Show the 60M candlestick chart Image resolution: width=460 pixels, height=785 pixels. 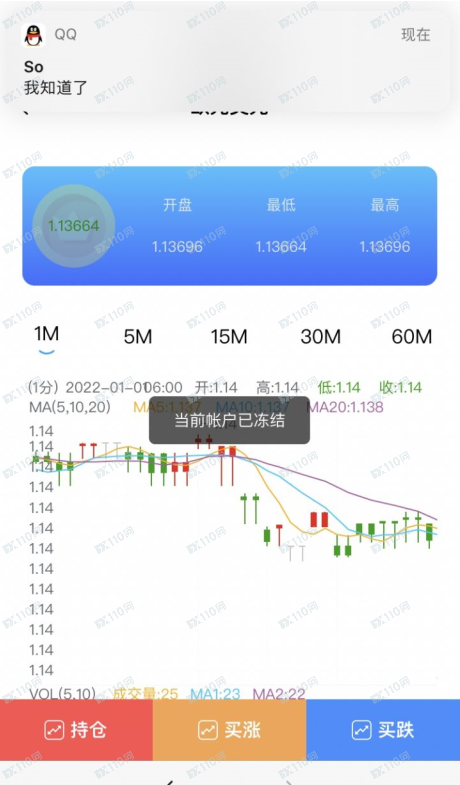point(411,336)
